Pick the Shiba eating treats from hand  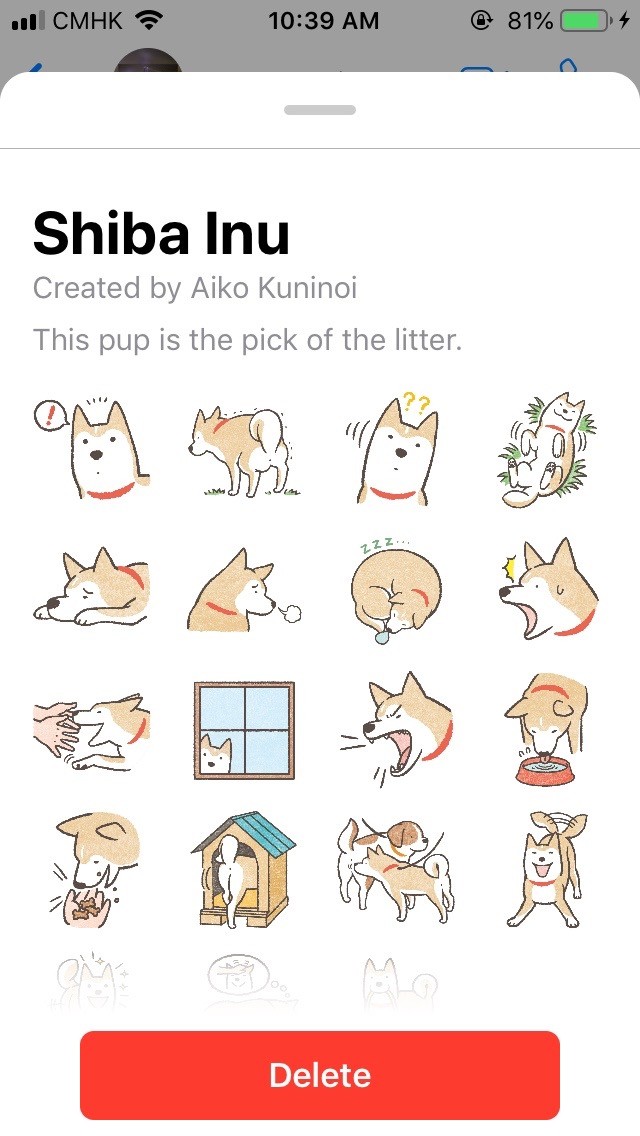click(x=91, y=868)
